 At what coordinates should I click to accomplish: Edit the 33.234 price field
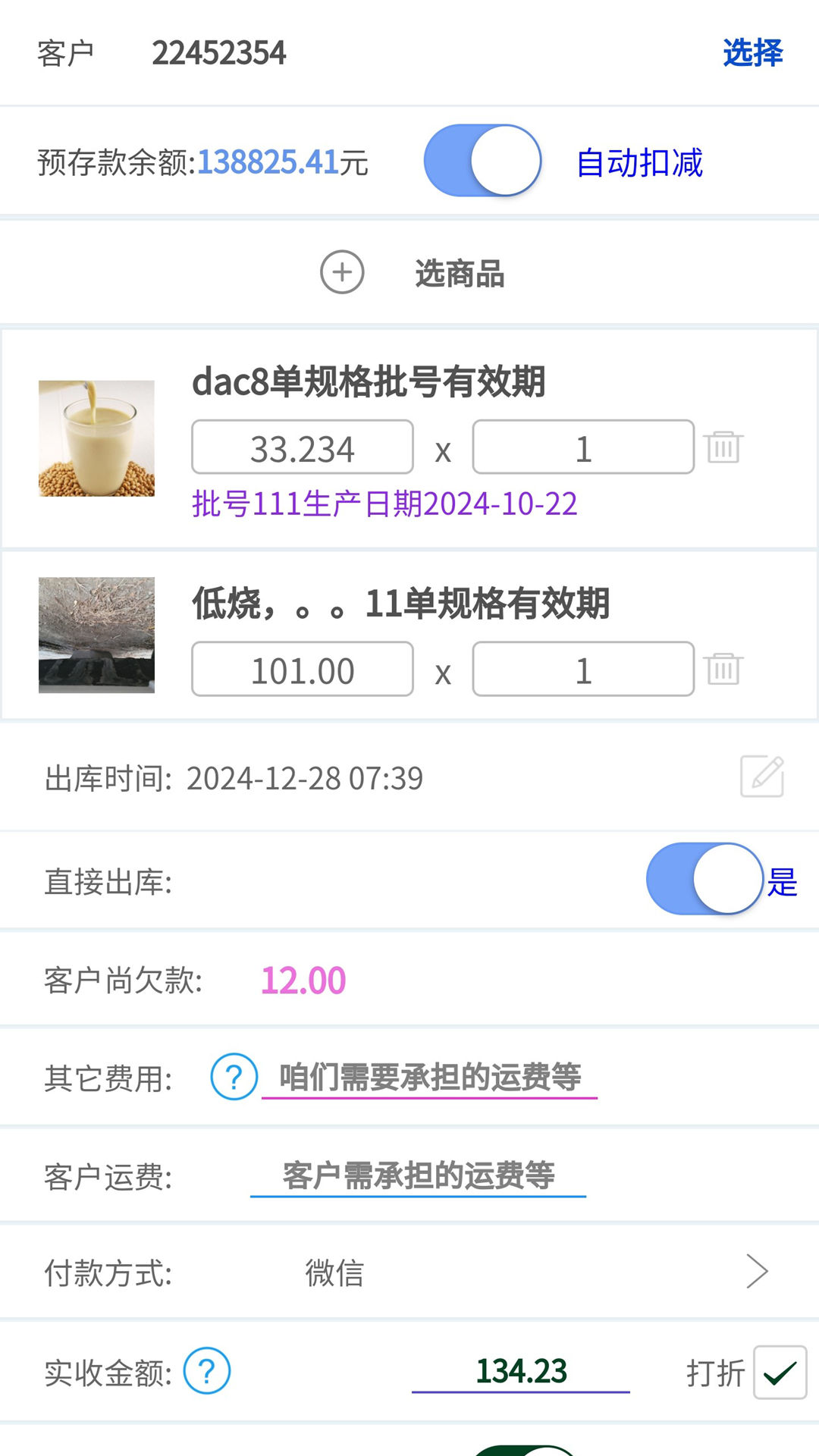(302, 447)
